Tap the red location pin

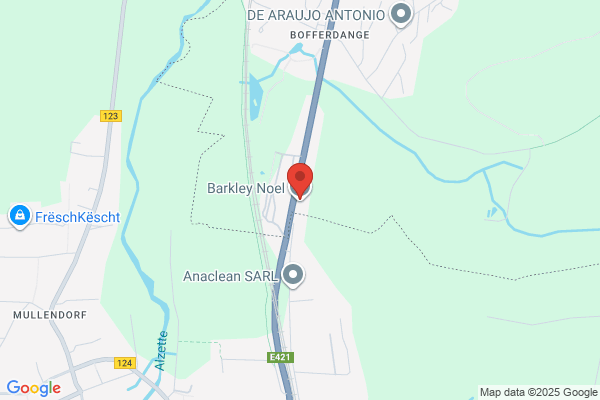(300, 181)
